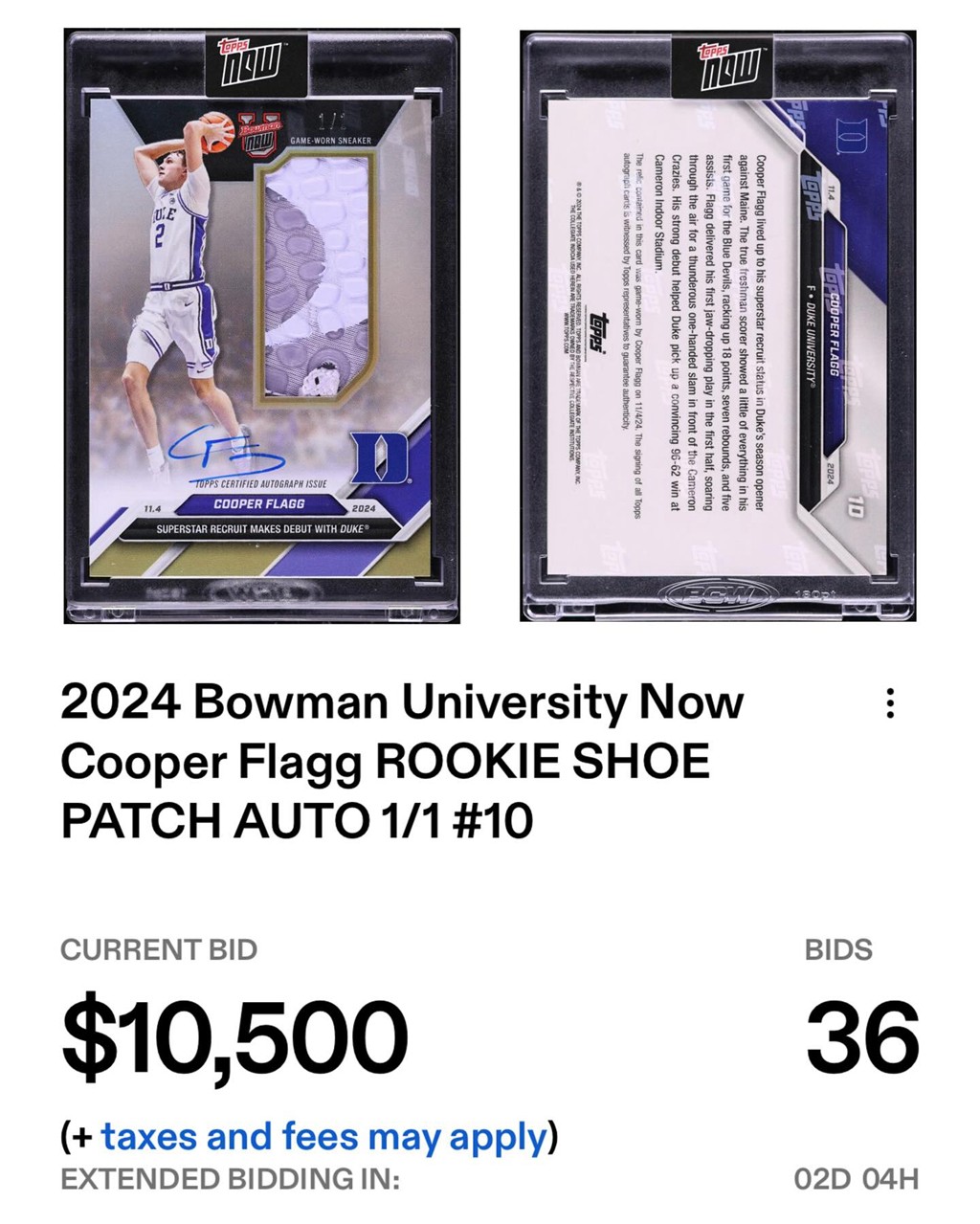Image resolution: width=980 pixels, height=1224 pixels.
Task: Open the taxes and fees may apply link
Action: pos(324,1137)
